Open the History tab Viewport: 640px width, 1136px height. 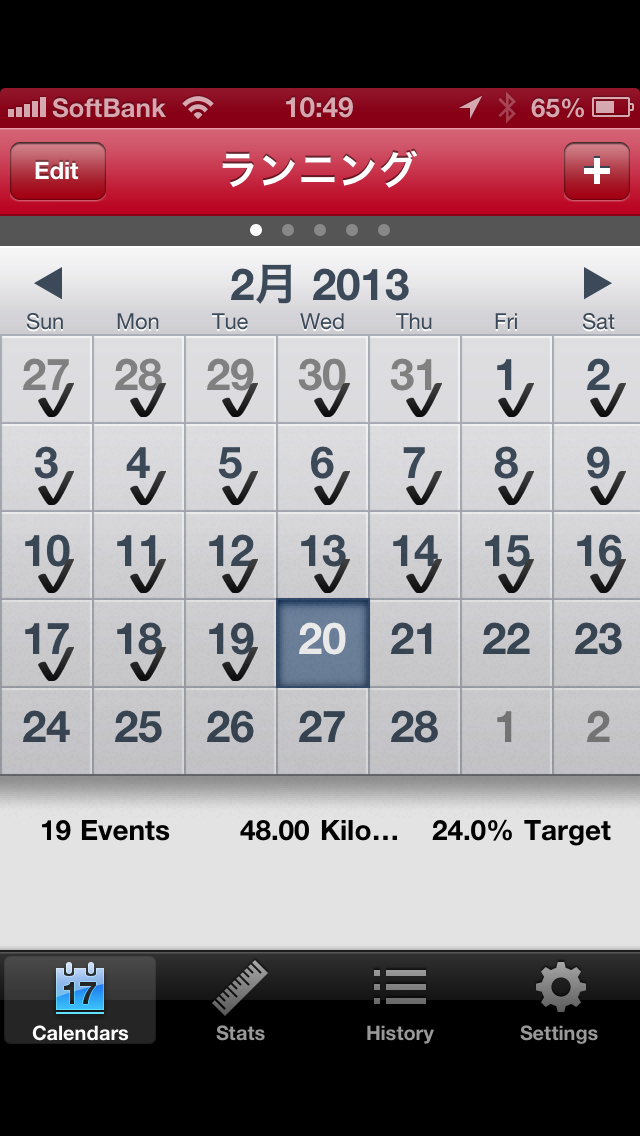399,1001
